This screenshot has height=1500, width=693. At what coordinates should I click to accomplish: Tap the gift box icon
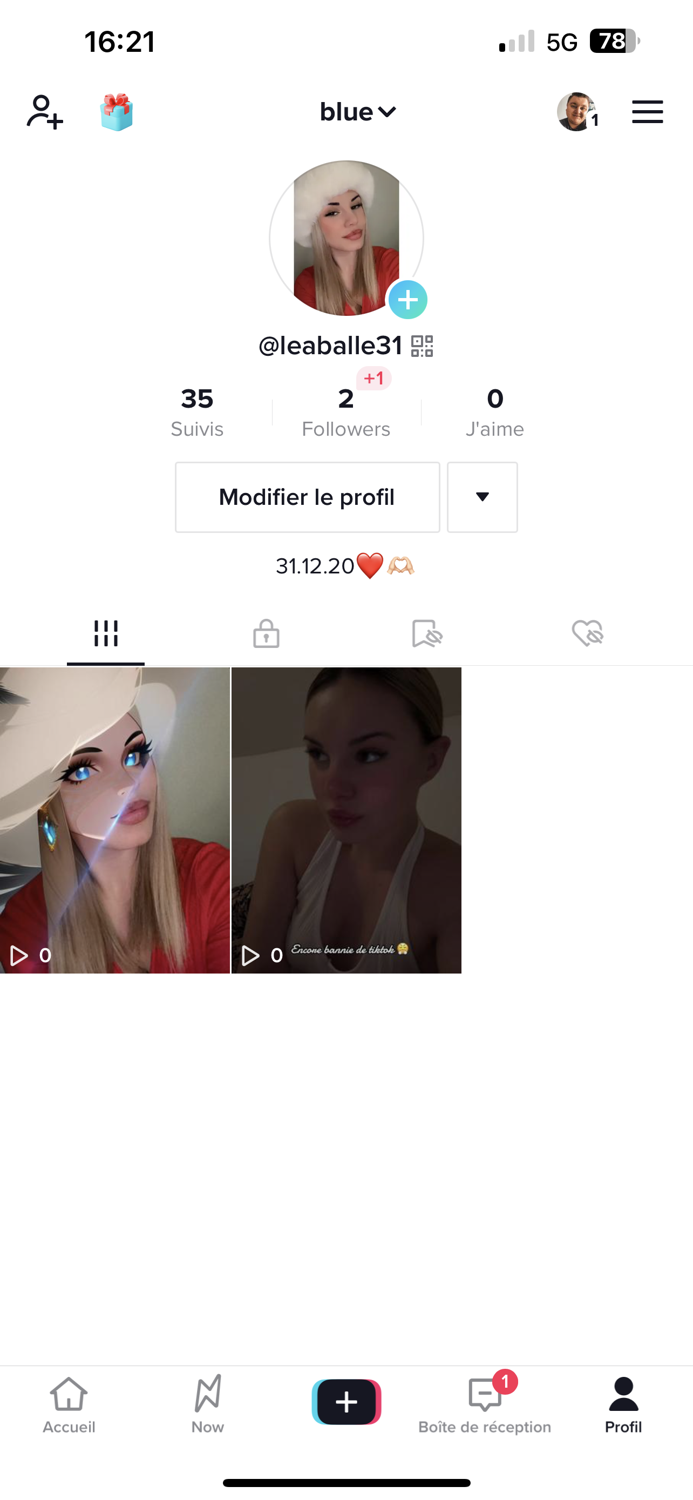117,112
